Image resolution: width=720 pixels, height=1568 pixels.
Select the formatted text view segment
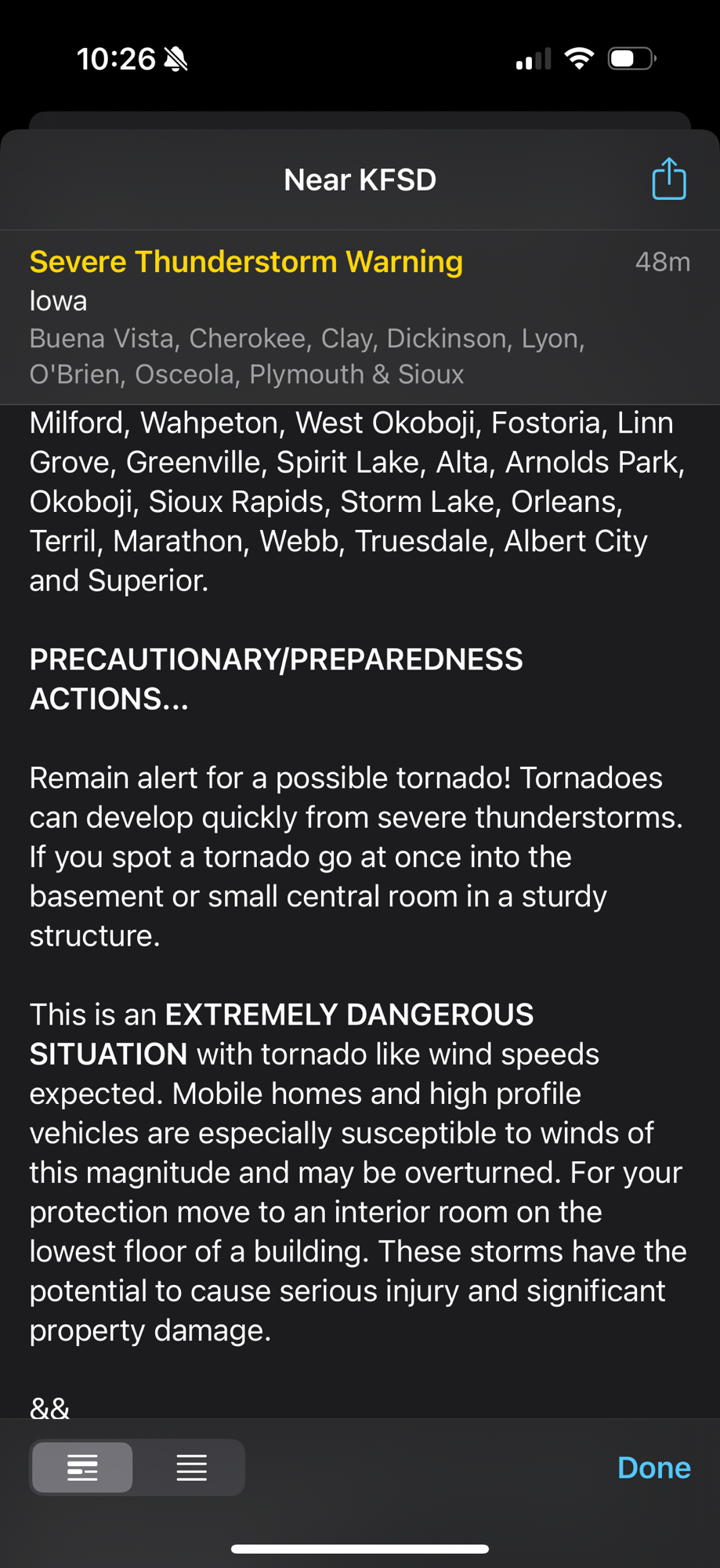[x=82, y=1467]
